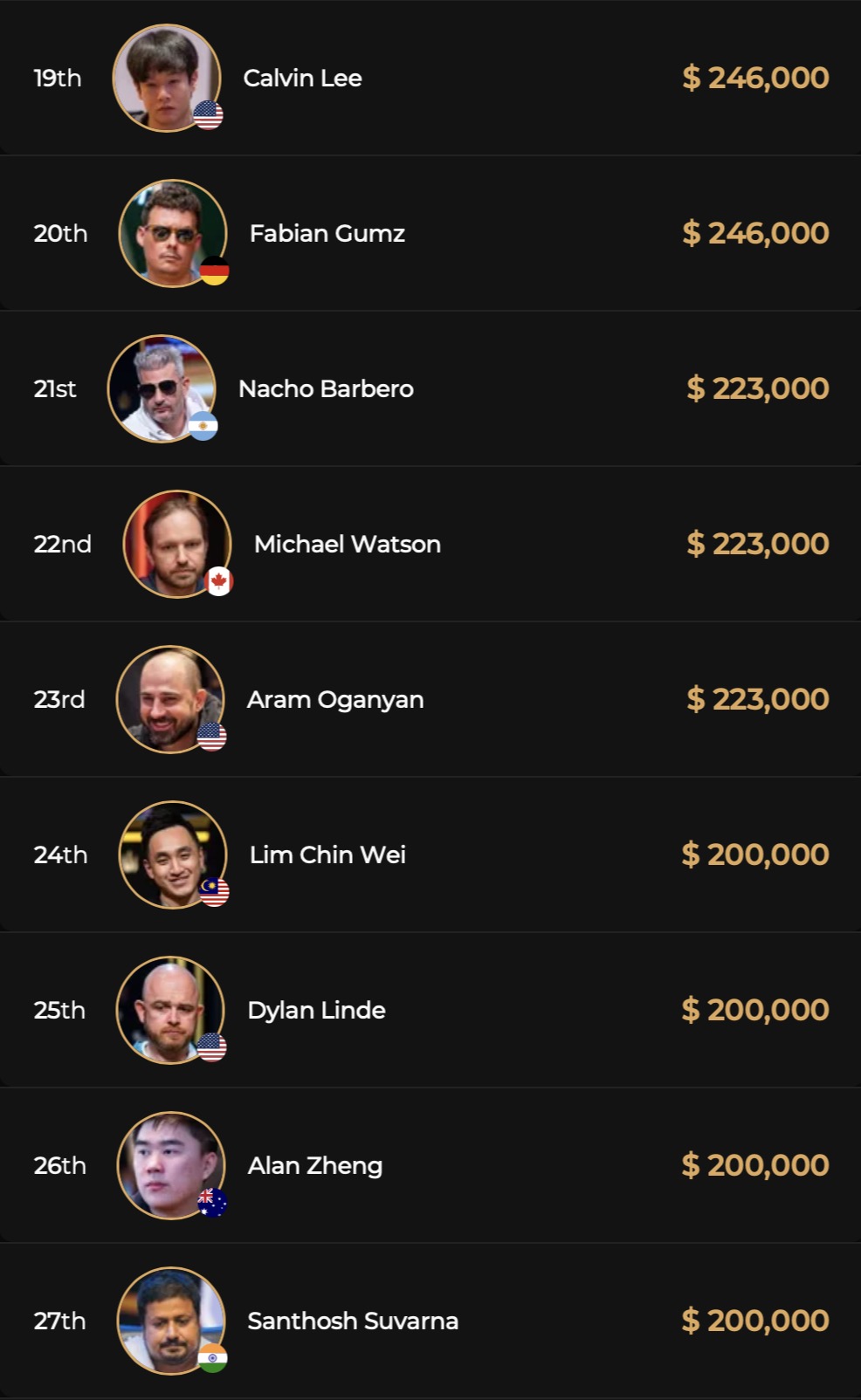Select the Nacho Barbero entry
This screenshot has height=1400, width=861.
(x=326, y=389)
